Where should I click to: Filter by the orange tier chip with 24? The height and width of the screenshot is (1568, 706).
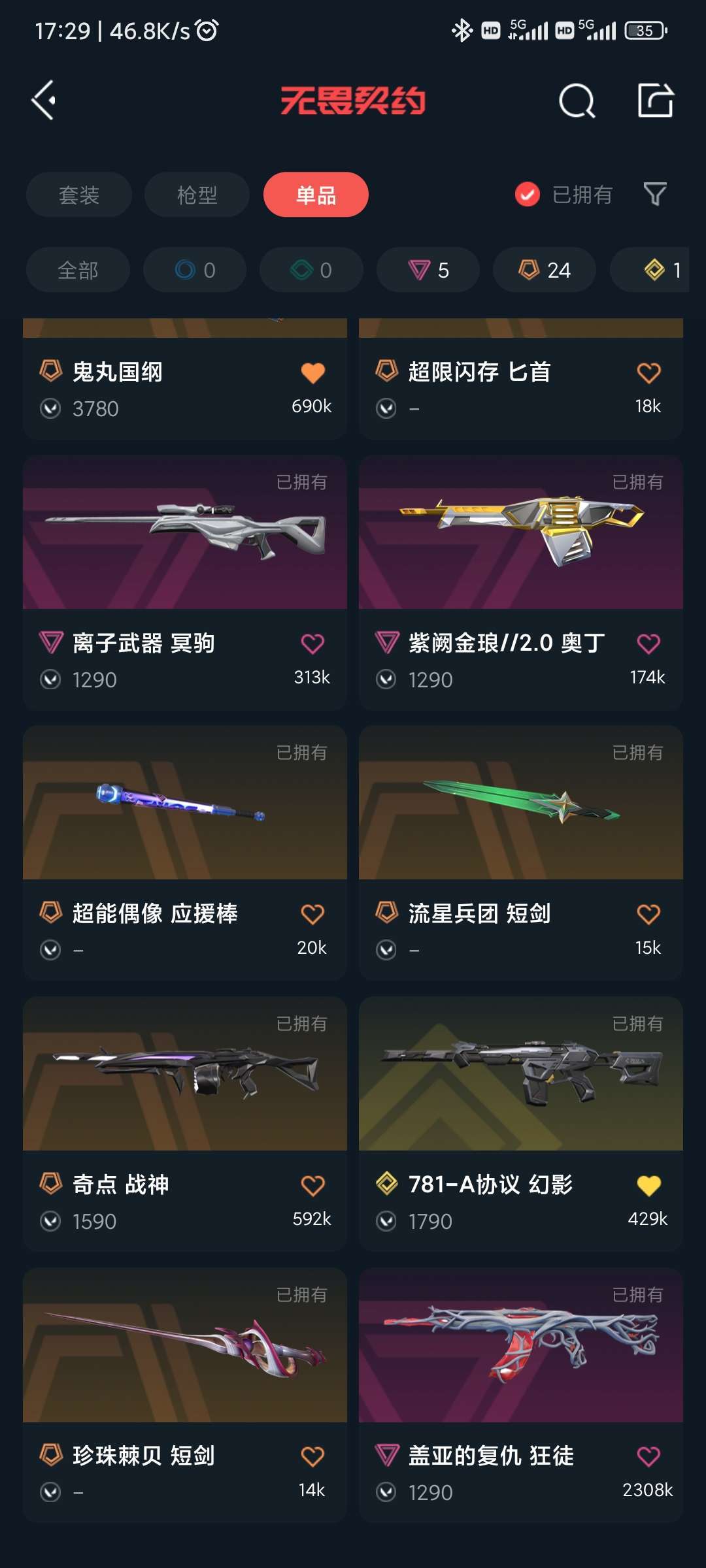coord(545,270)
